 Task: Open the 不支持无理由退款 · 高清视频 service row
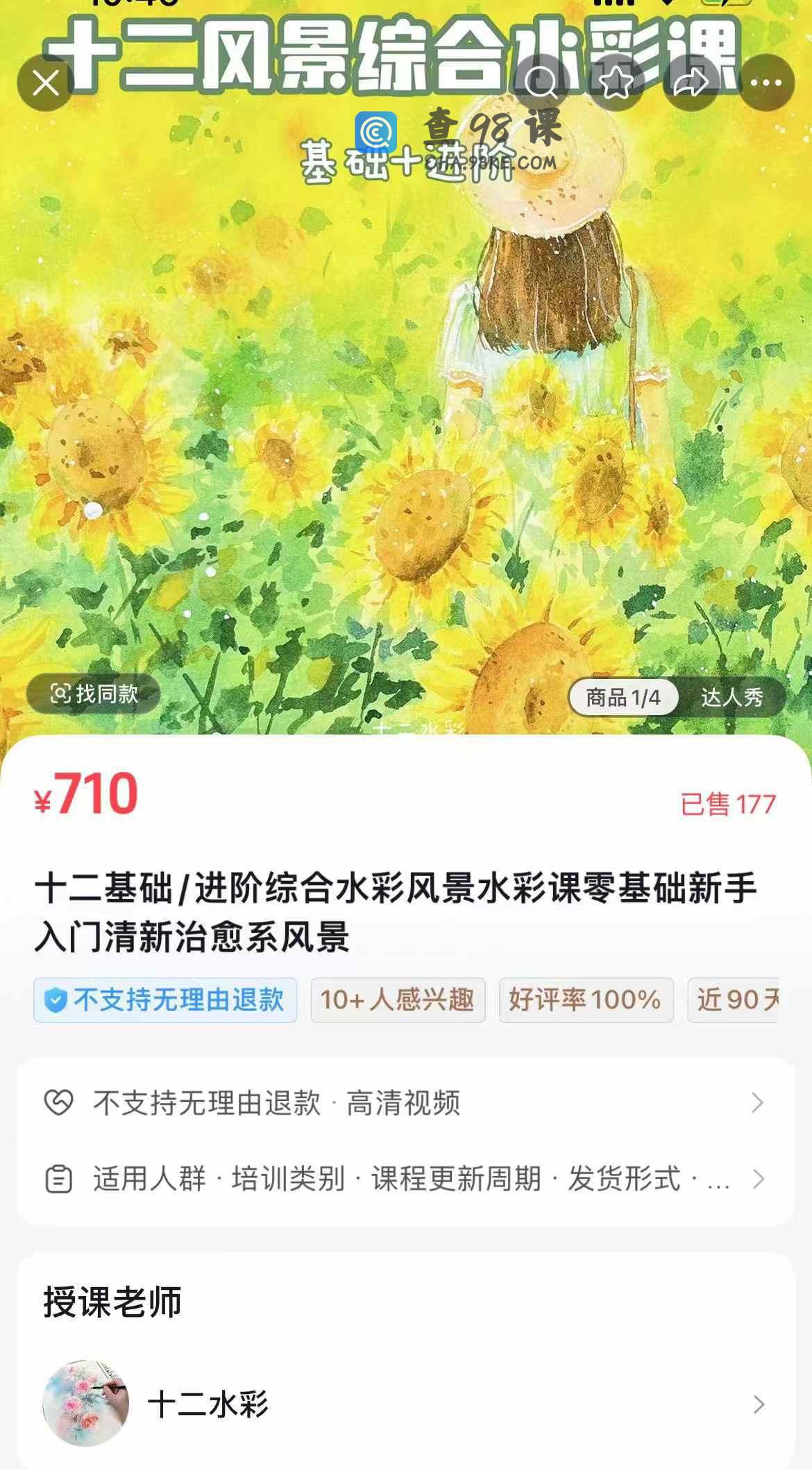(x=406, y=1102)
